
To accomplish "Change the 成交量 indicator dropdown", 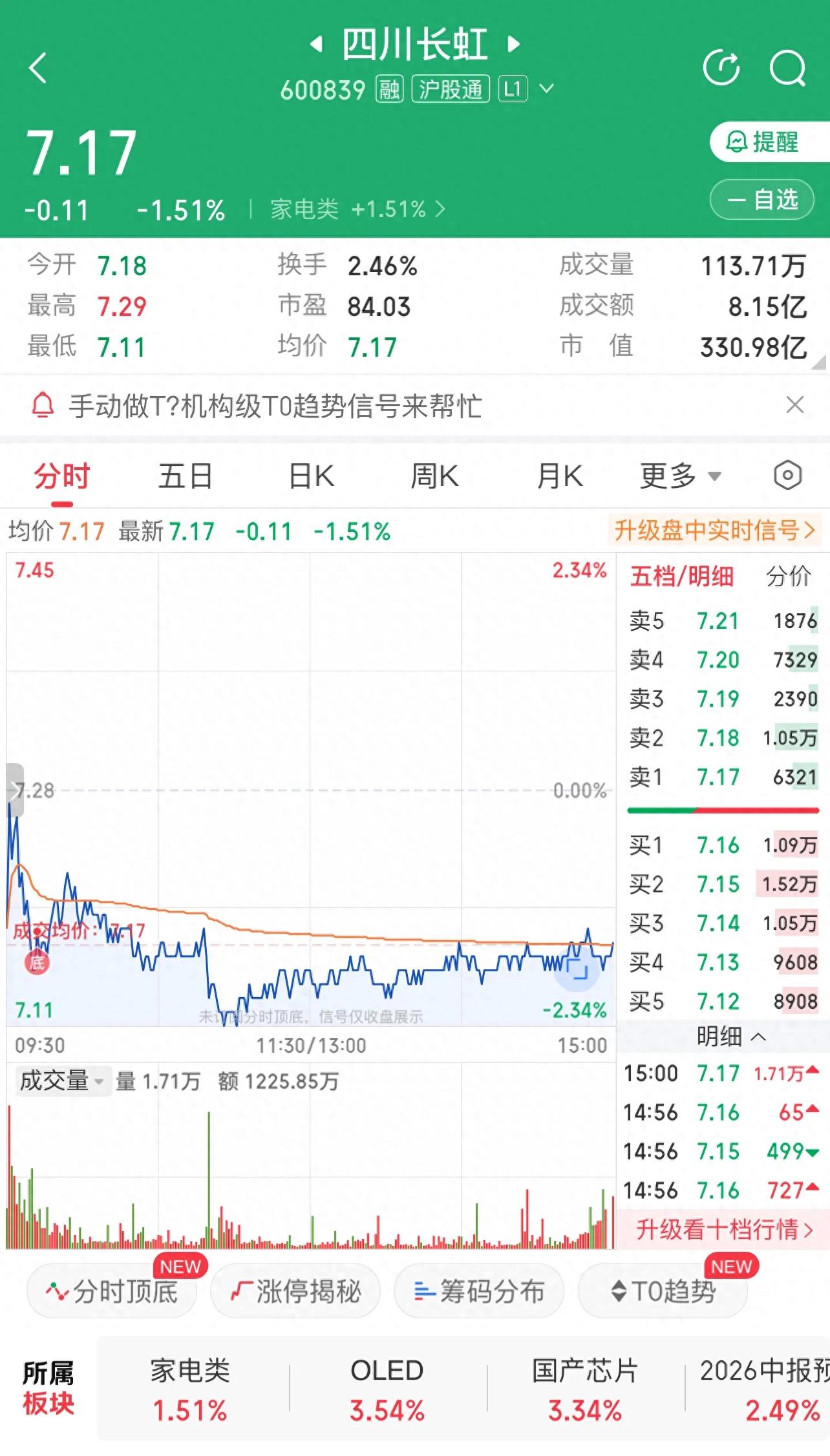I will tap(60, 1081).
